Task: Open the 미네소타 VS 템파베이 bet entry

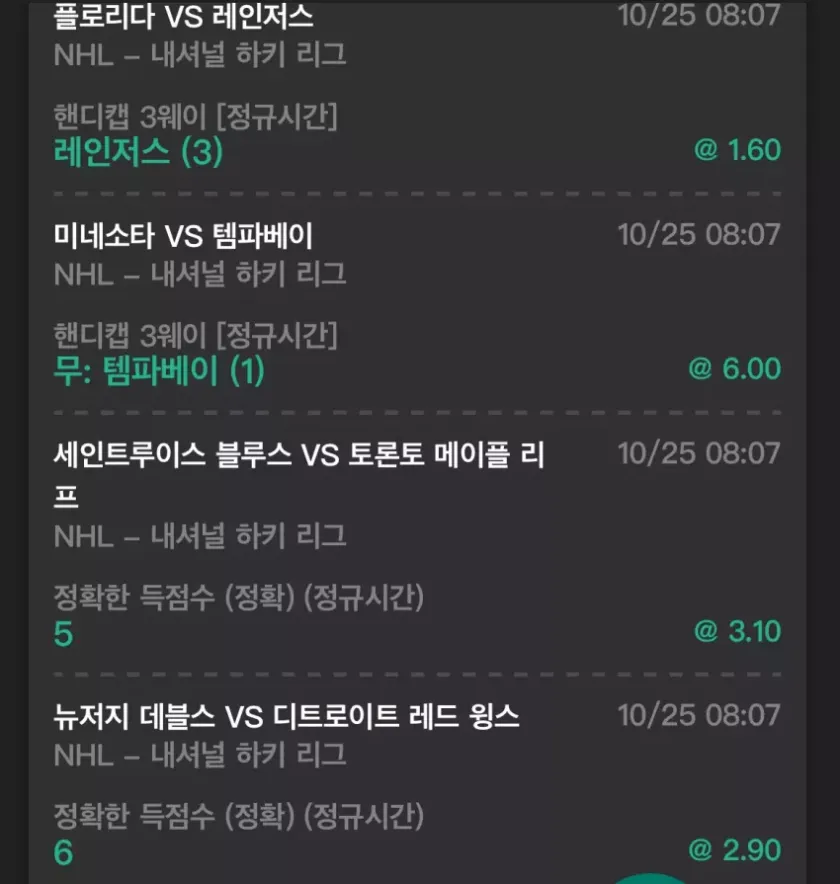Action: (x=183, y=236)
